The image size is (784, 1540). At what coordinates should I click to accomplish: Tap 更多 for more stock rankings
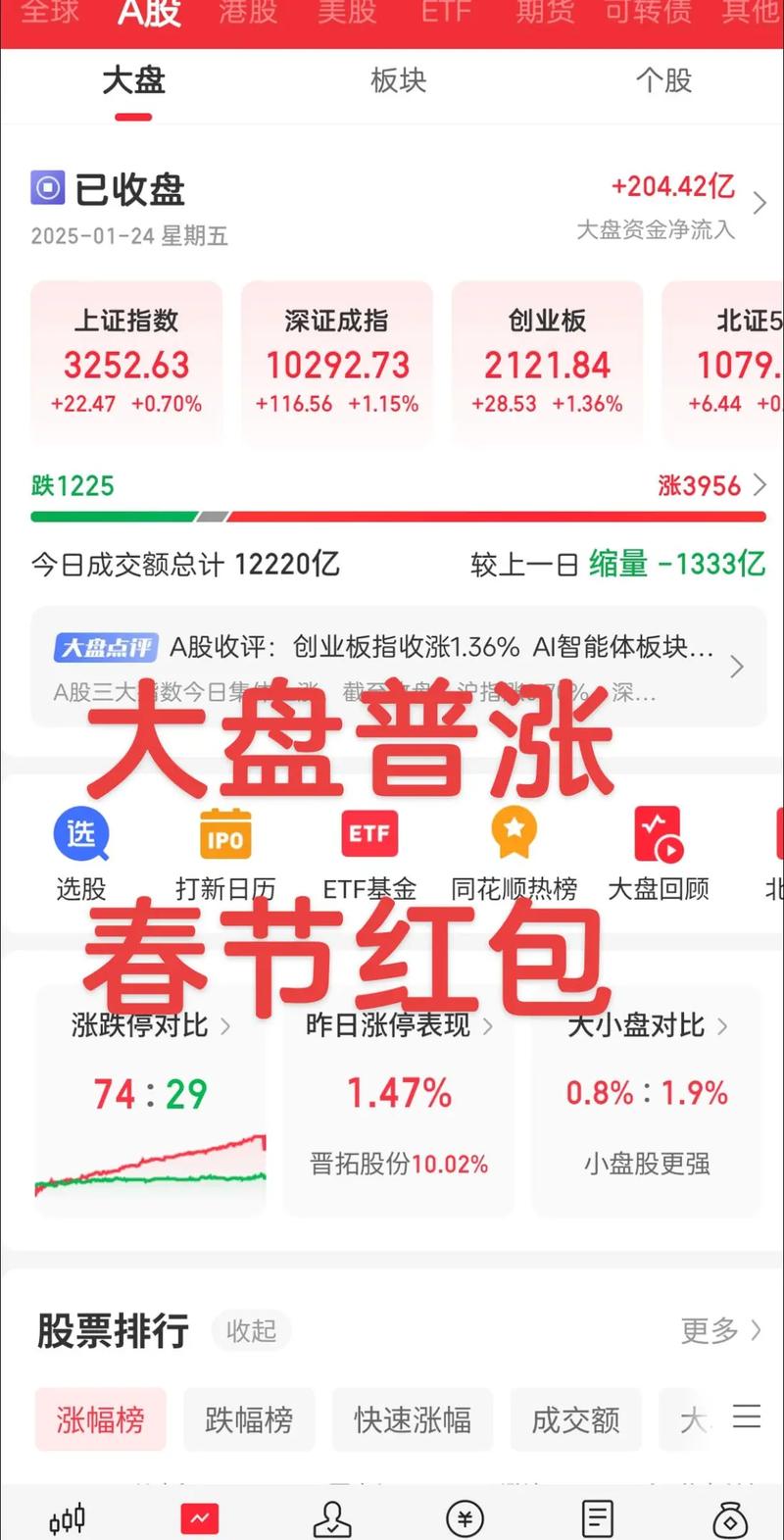720,1330
